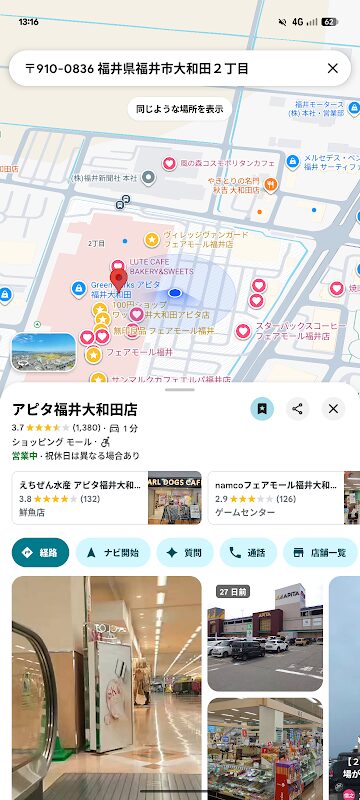Select the スターバックスコーヒー フェアモール福井店 map pin
The image size is (360, 800).
pos(243,332)
